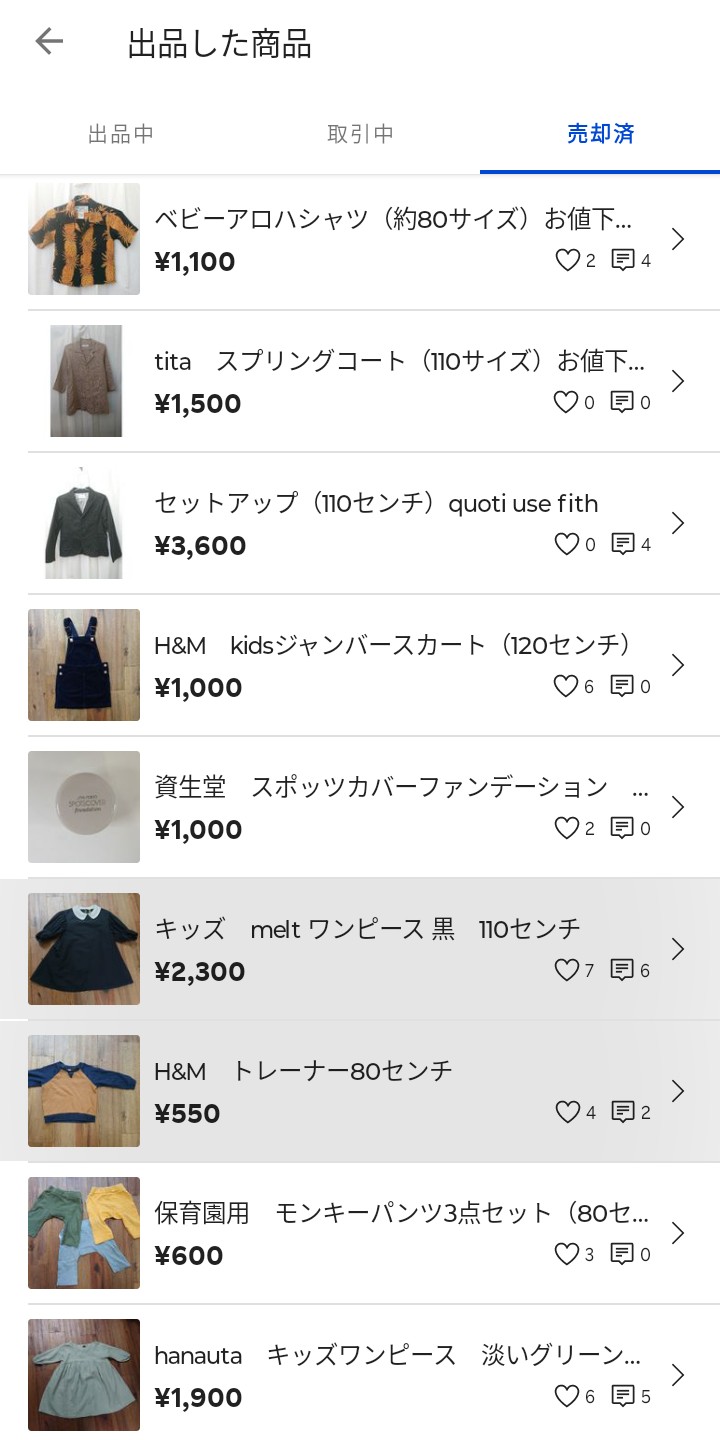
Task: Open the ベビーアロハシャツ sold listing
Action: [x=360, y=239]
